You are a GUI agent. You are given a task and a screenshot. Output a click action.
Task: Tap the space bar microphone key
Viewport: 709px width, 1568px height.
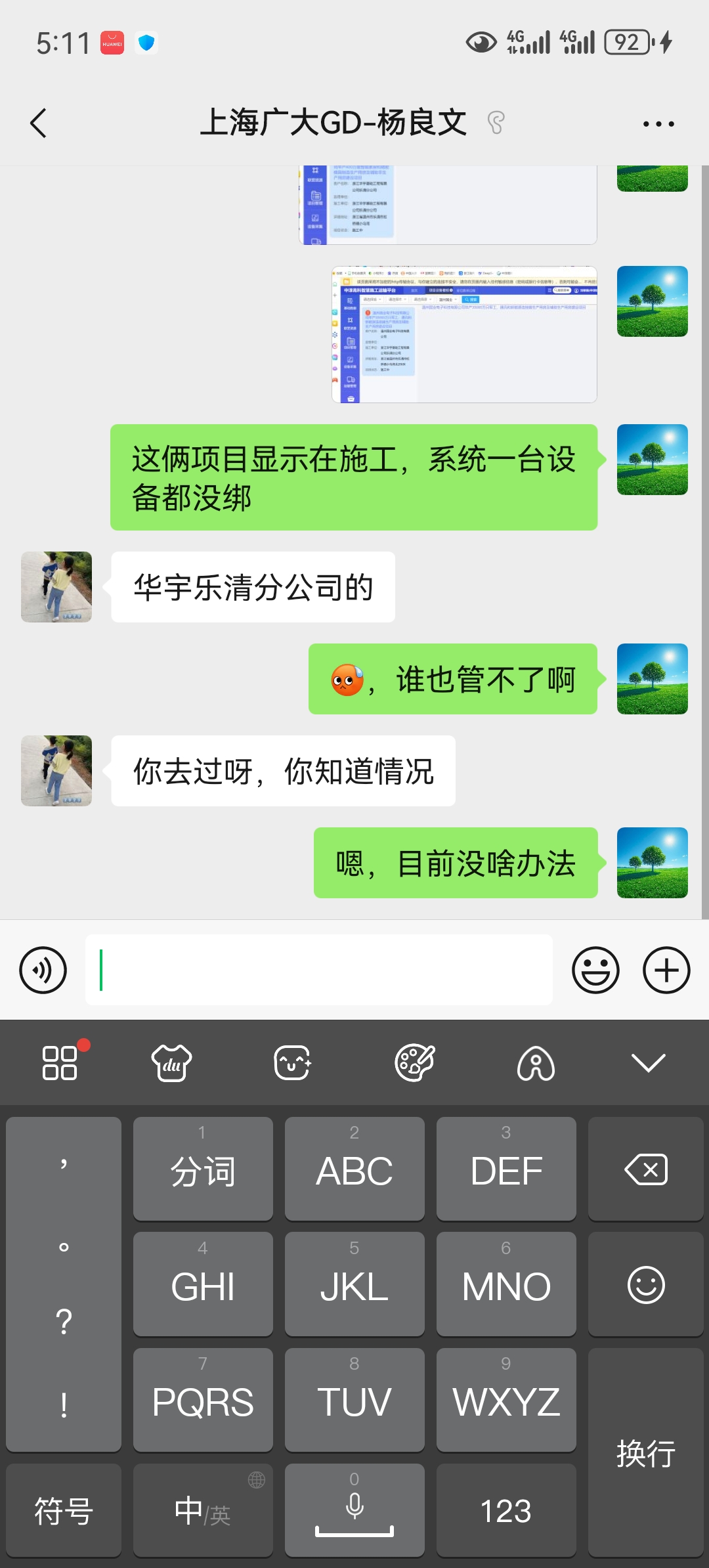coord(354,1510)
